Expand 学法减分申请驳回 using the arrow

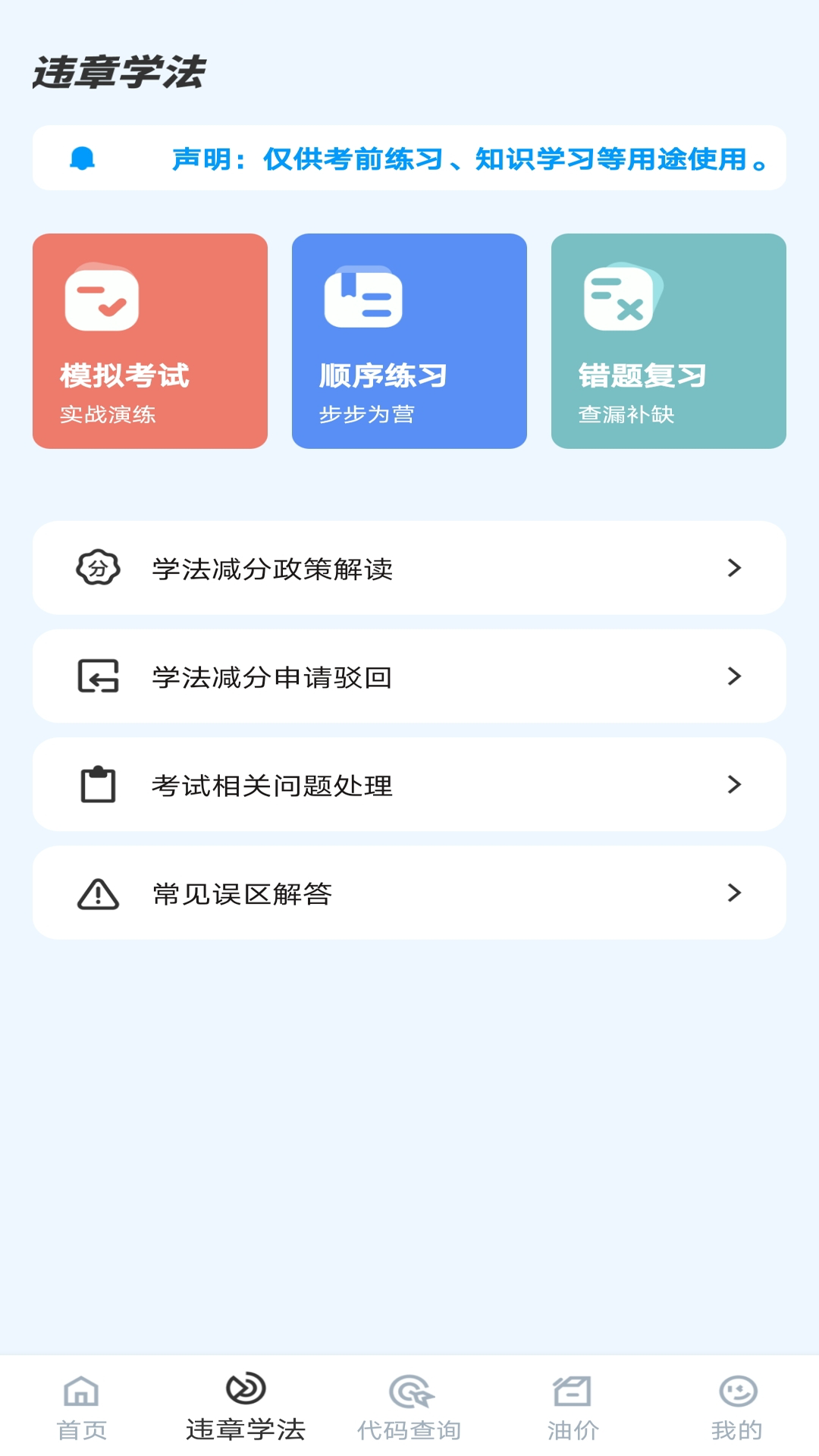click(733, 676)
